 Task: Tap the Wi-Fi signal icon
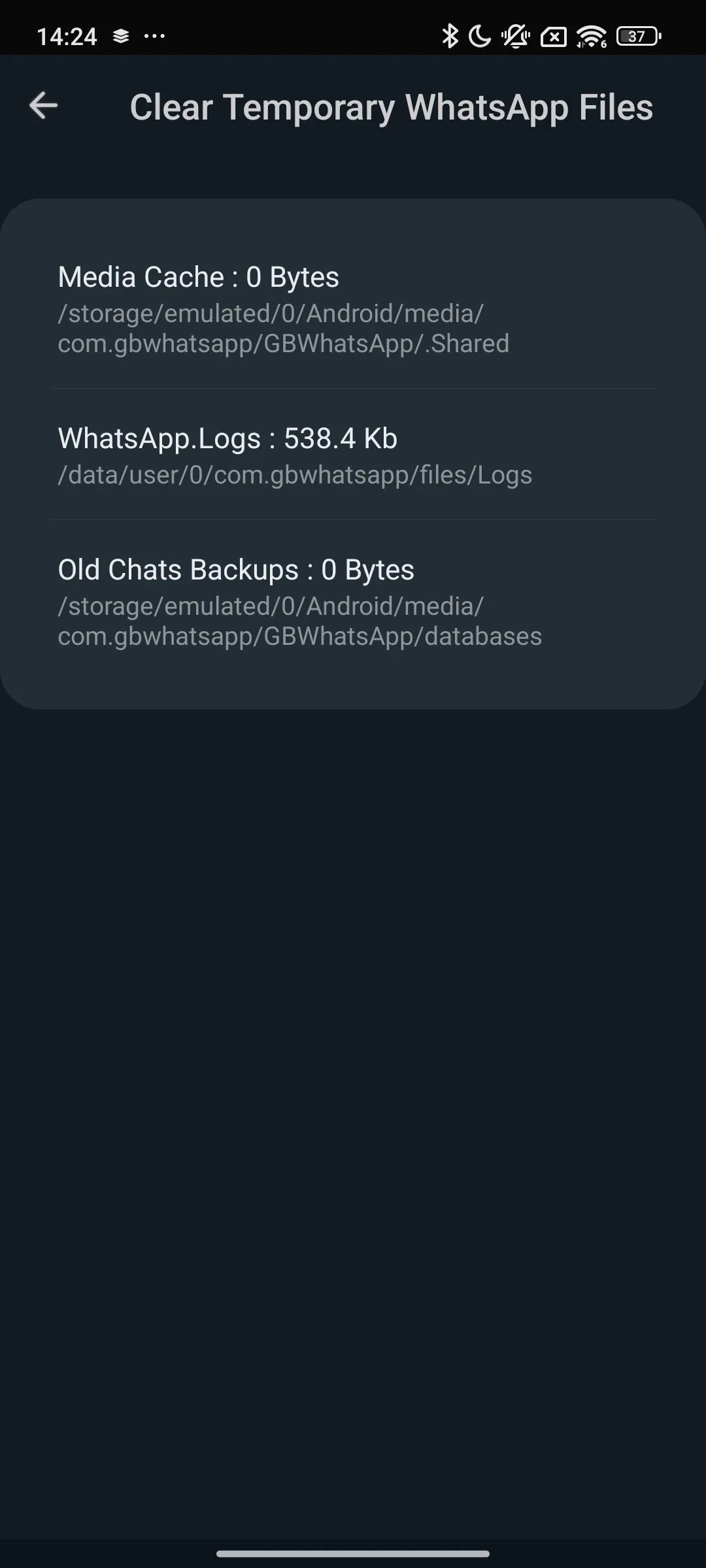(590, 36)
